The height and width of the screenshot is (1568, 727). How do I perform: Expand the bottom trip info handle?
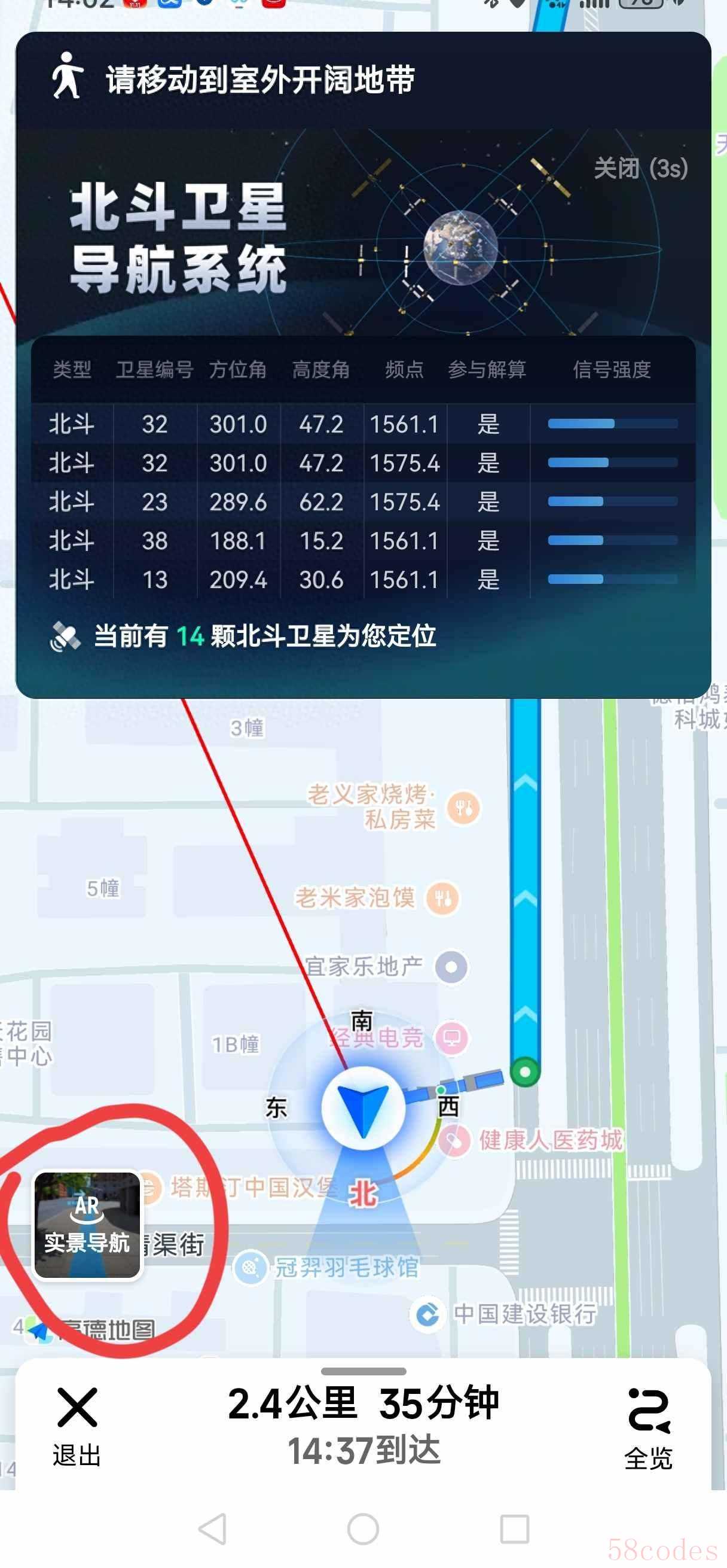363,1371
